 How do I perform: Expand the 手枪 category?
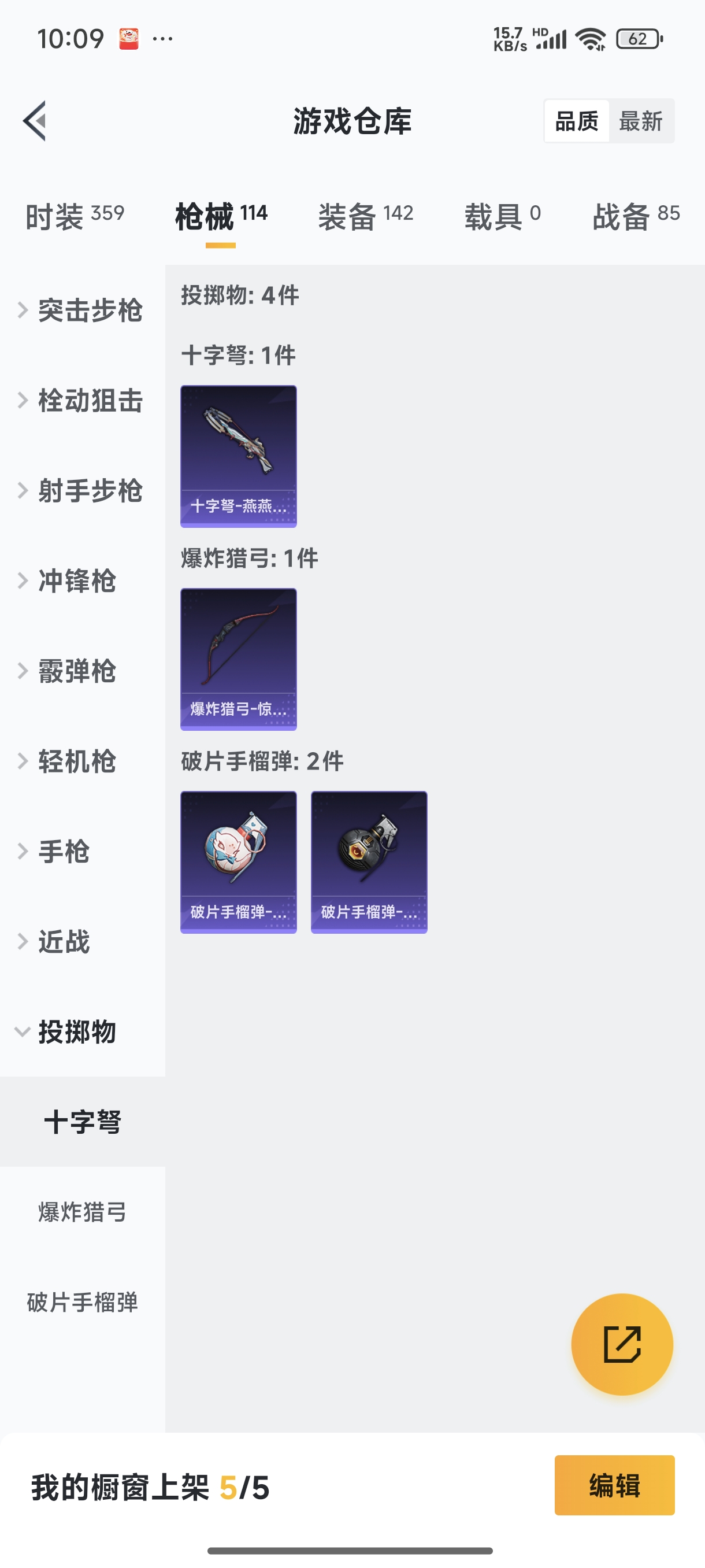64,851
